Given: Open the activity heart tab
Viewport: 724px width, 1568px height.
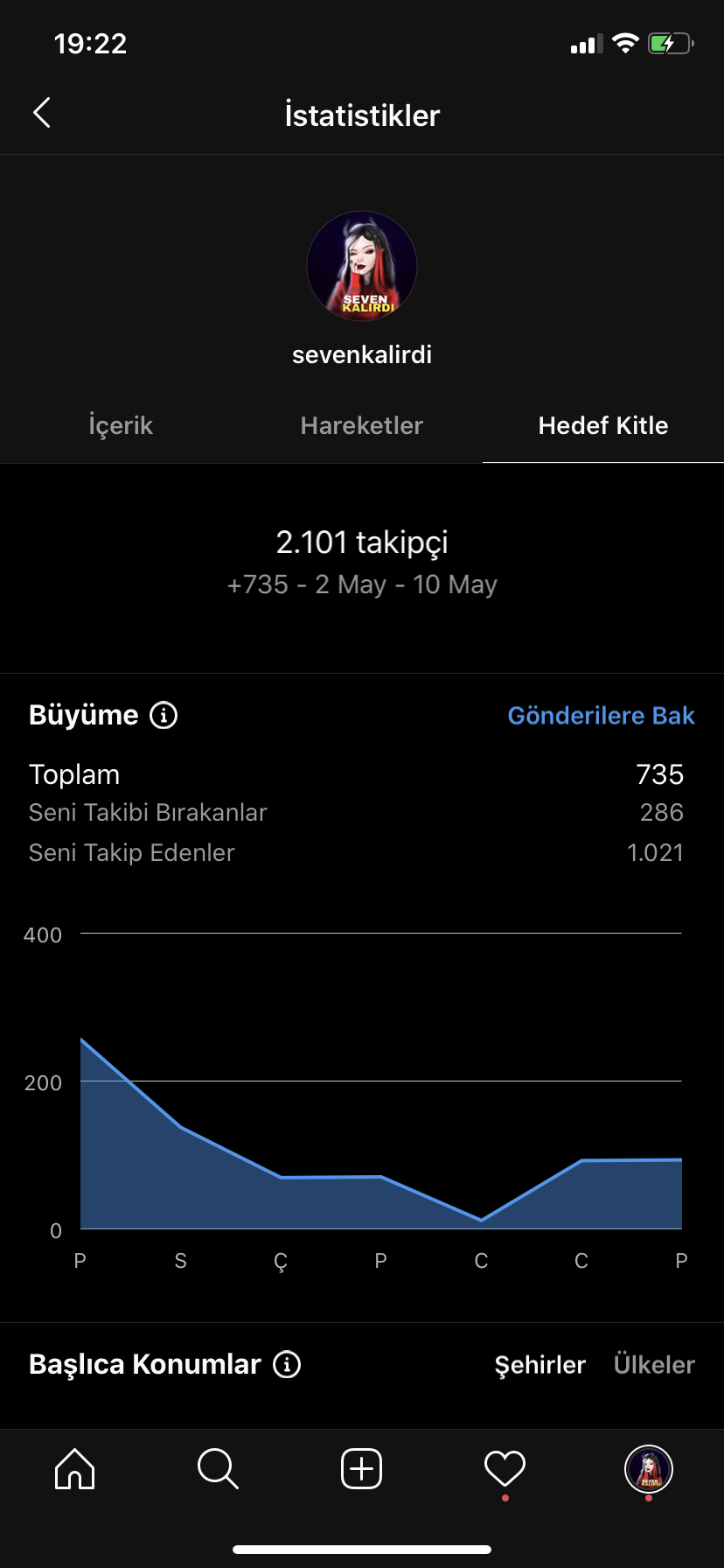Looking at the screenshot, I should coord(505,1468).
